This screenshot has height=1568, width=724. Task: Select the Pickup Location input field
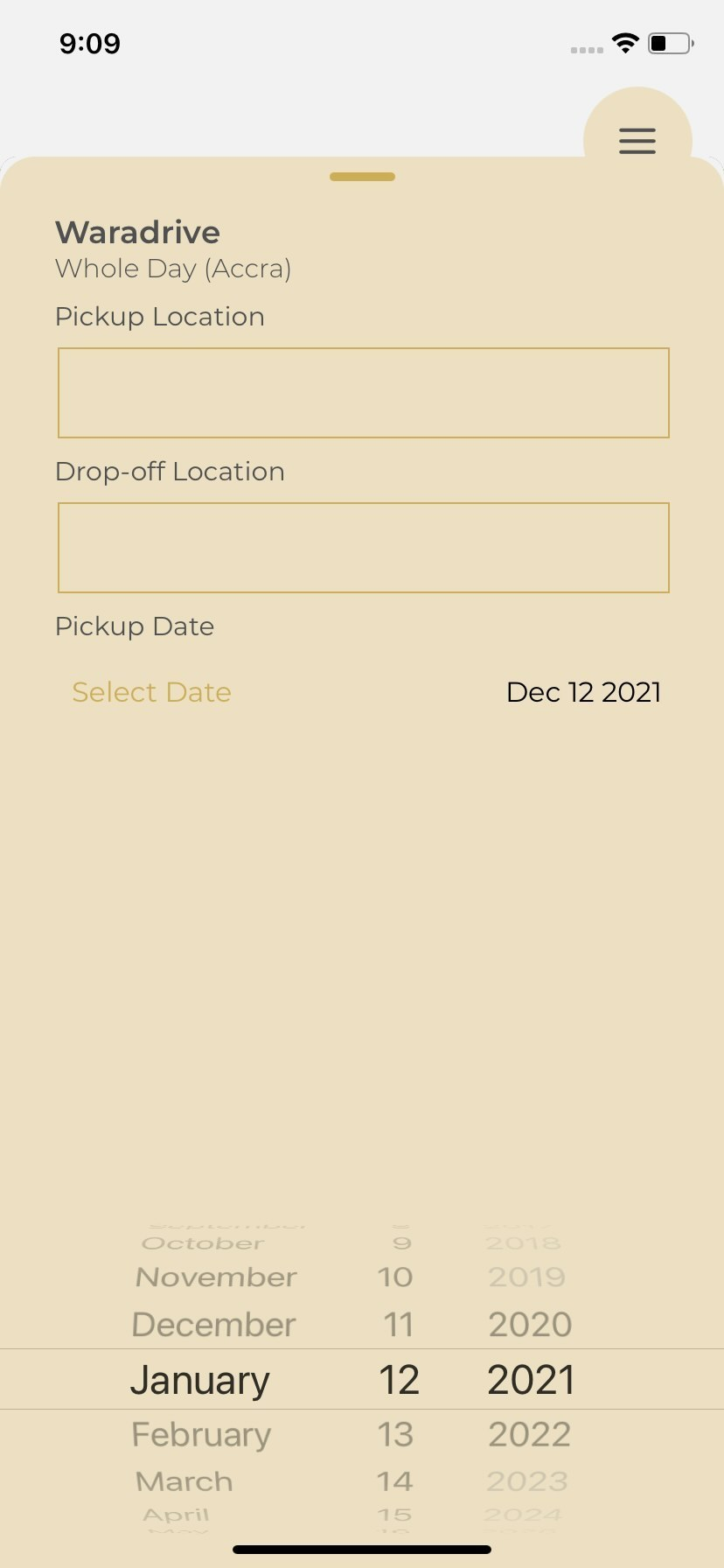(362, 392)
